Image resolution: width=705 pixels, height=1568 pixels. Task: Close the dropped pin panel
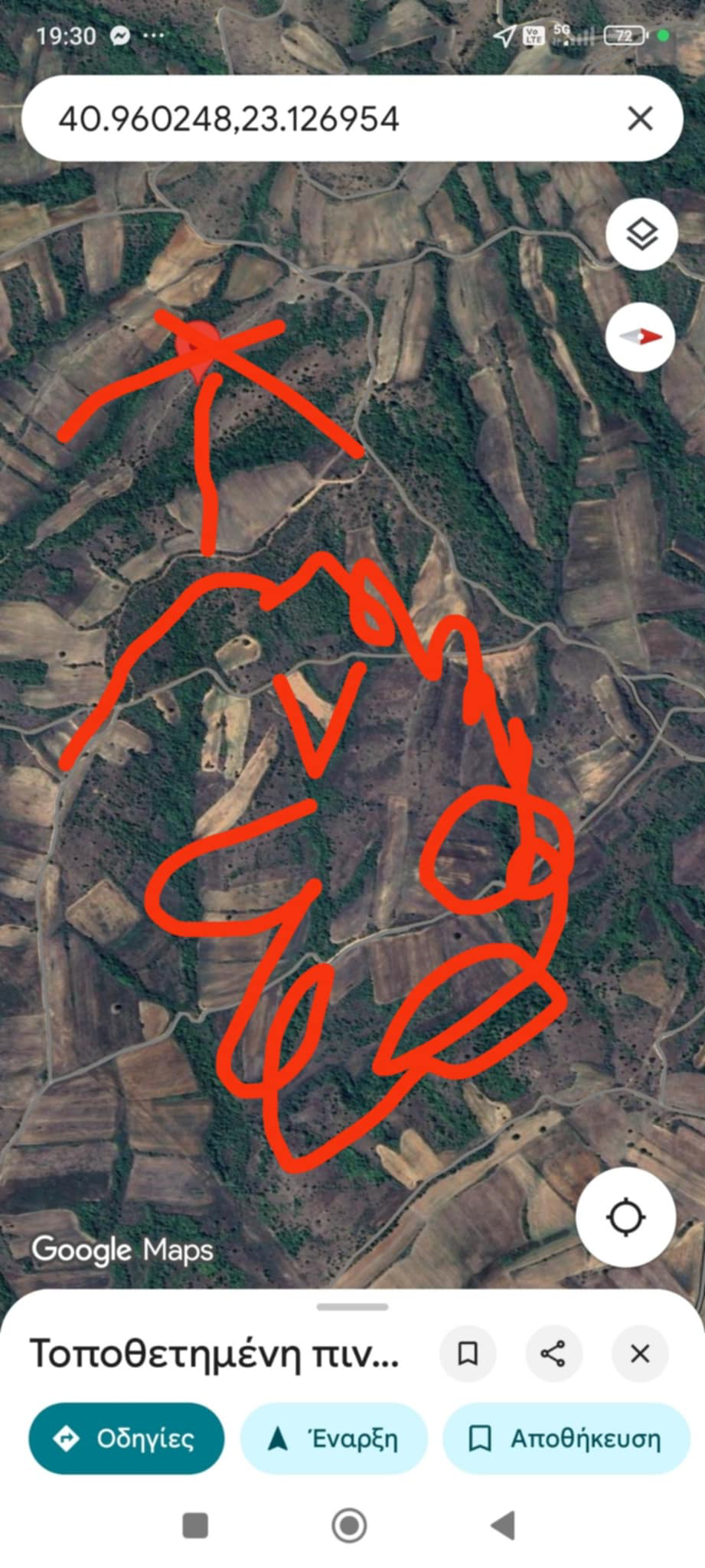coord(640,1354)
